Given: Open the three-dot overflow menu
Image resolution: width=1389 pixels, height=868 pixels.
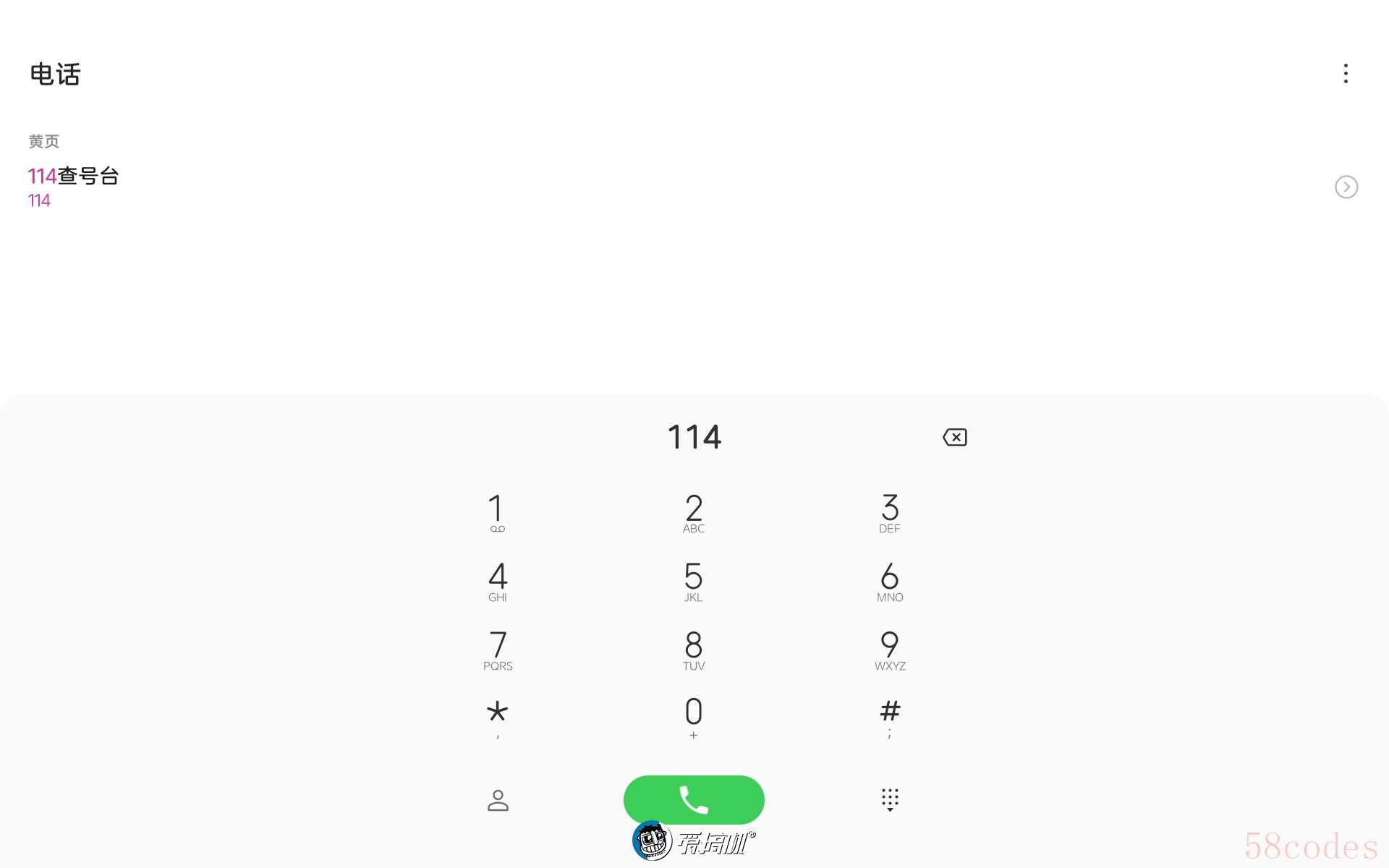Looking at the screenshot, I should point(1346,73).
